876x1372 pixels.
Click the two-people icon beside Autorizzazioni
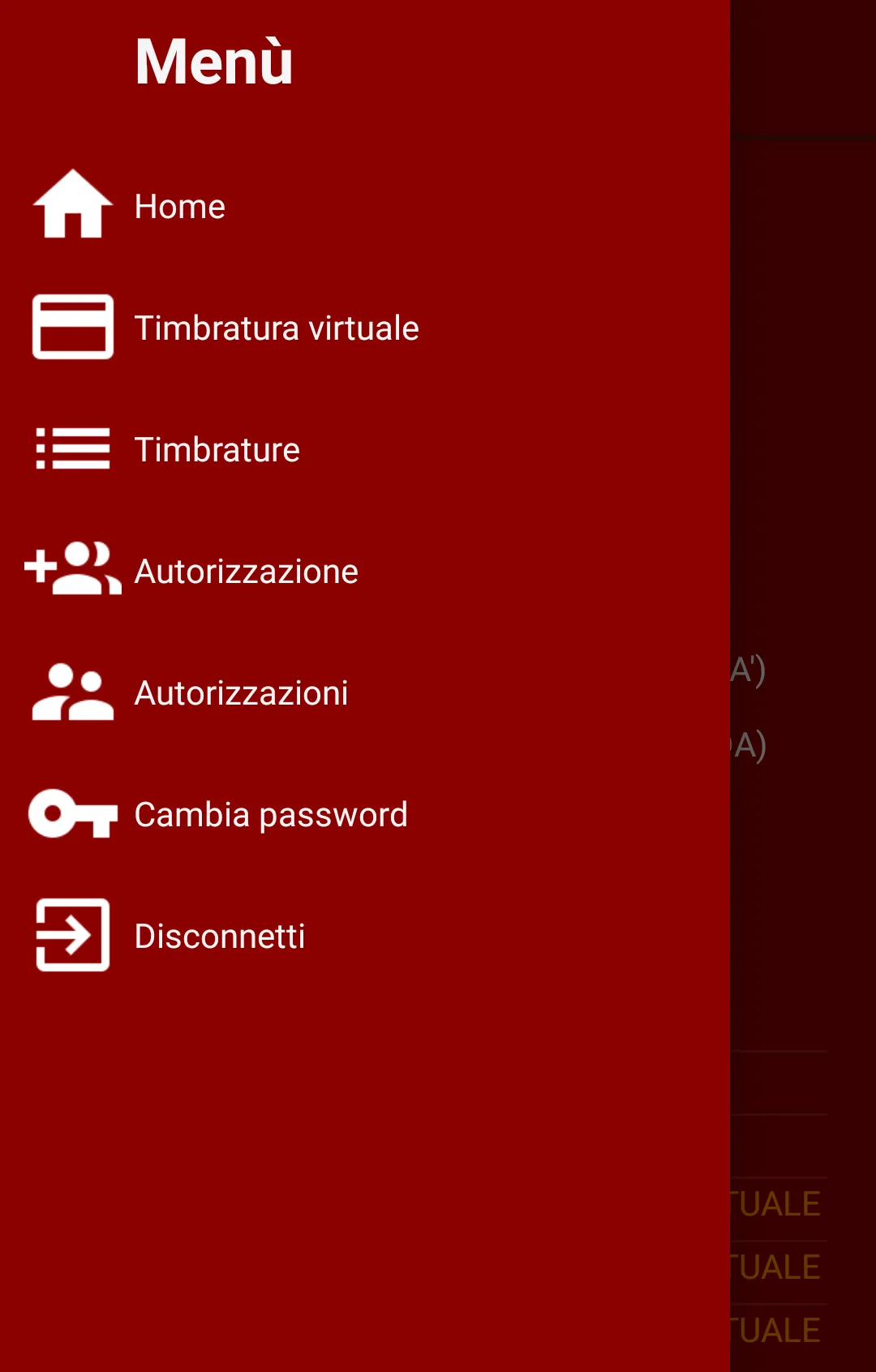(71, 692)
